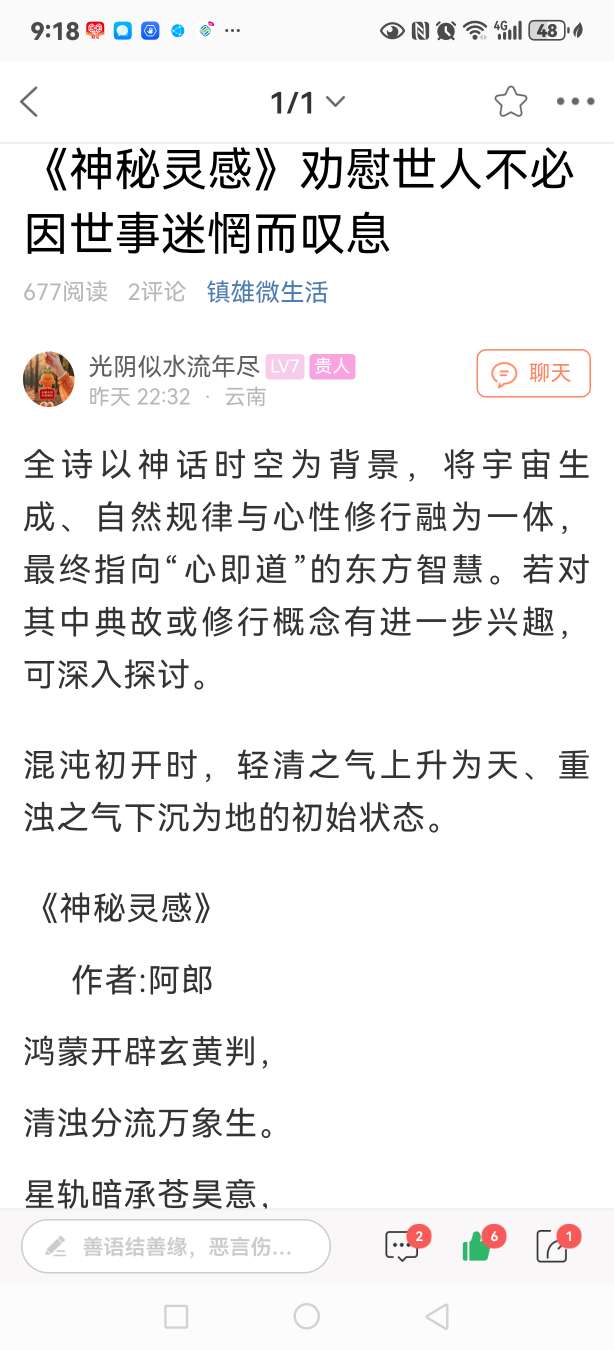The width and height of the screenshot is (614, 1350).
Task: Open recent apps from the navigation bar
Action: coord(176,1316)
